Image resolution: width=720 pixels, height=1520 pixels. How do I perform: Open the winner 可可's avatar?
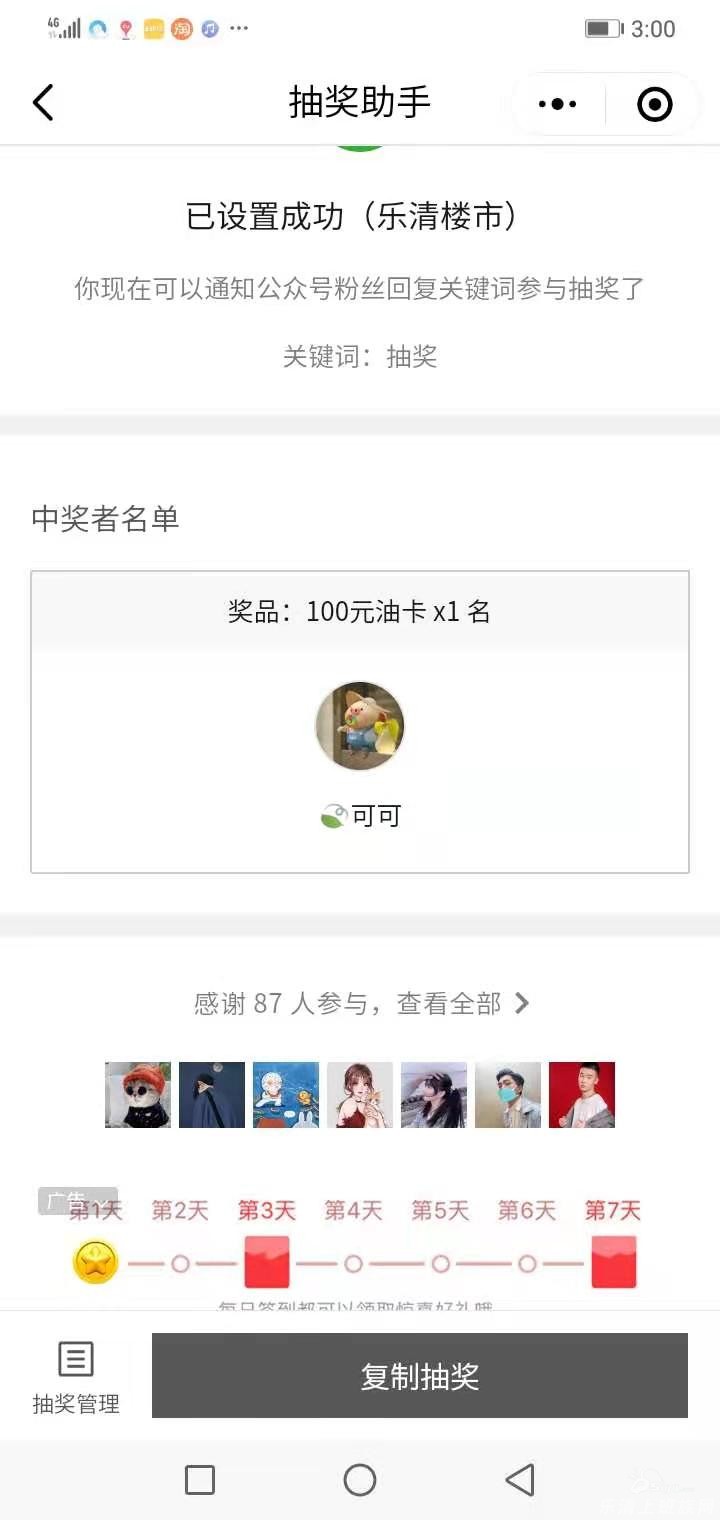360,726
